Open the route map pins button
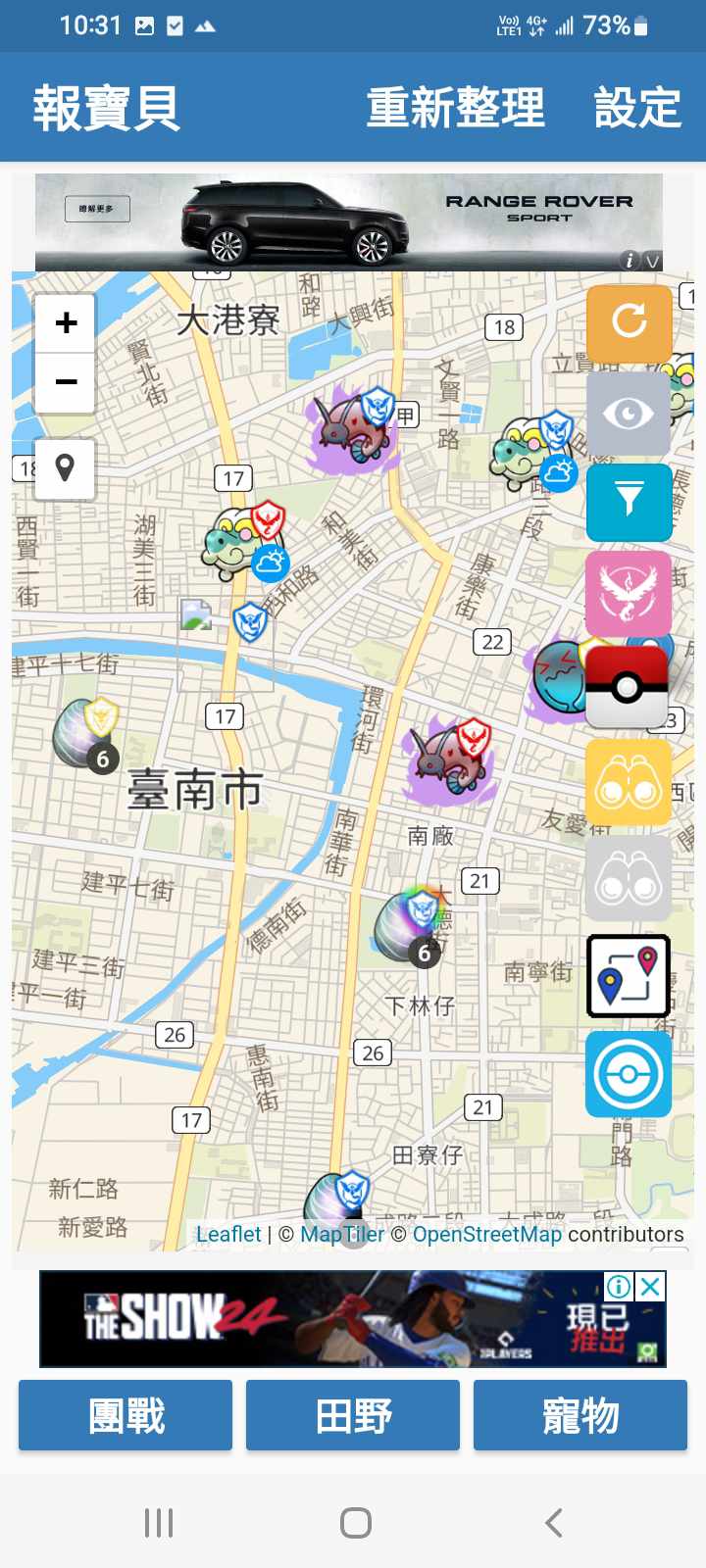 pyautogui.click(x=629, y=975)
